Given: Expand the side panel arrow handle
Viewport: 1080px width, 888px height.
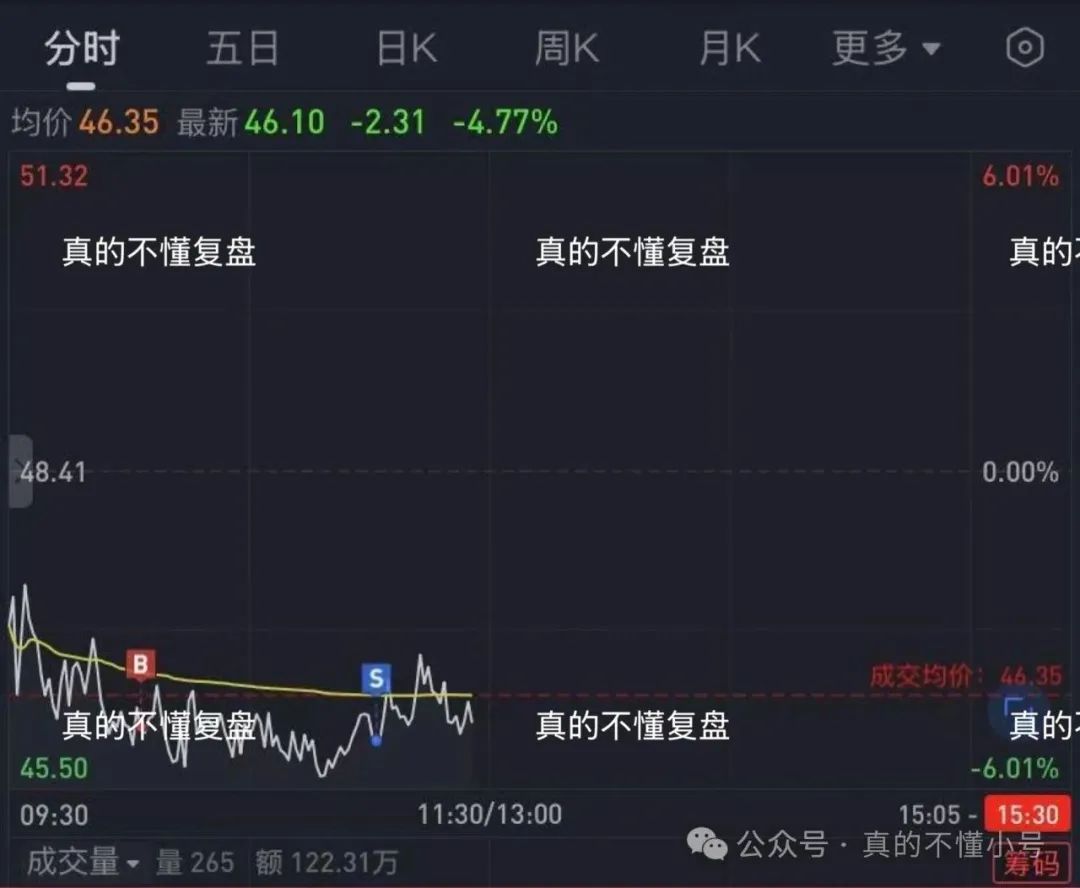Looking at the screenshot, I should tap(19, 472).
